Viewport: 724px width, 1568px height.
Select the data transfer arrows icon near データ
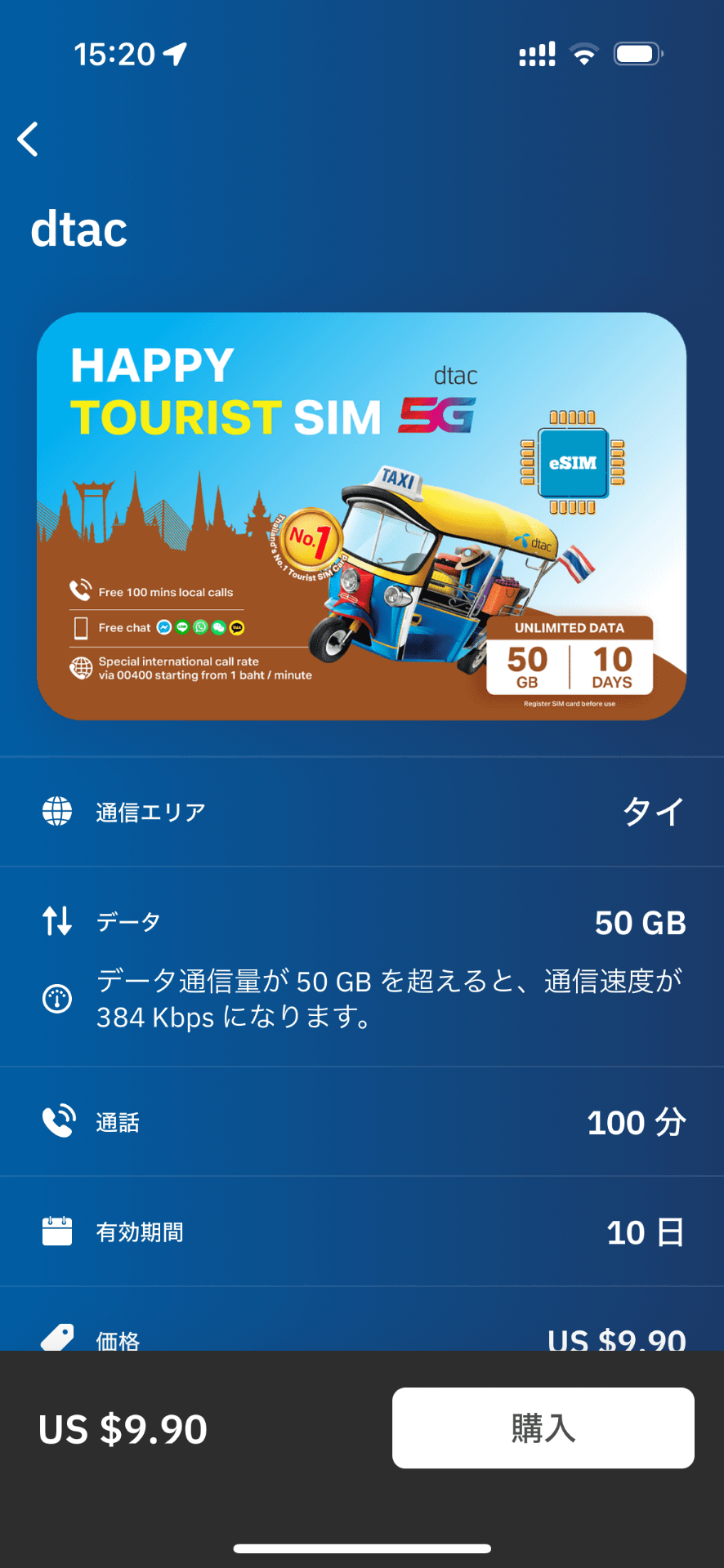tap(56, 921)
